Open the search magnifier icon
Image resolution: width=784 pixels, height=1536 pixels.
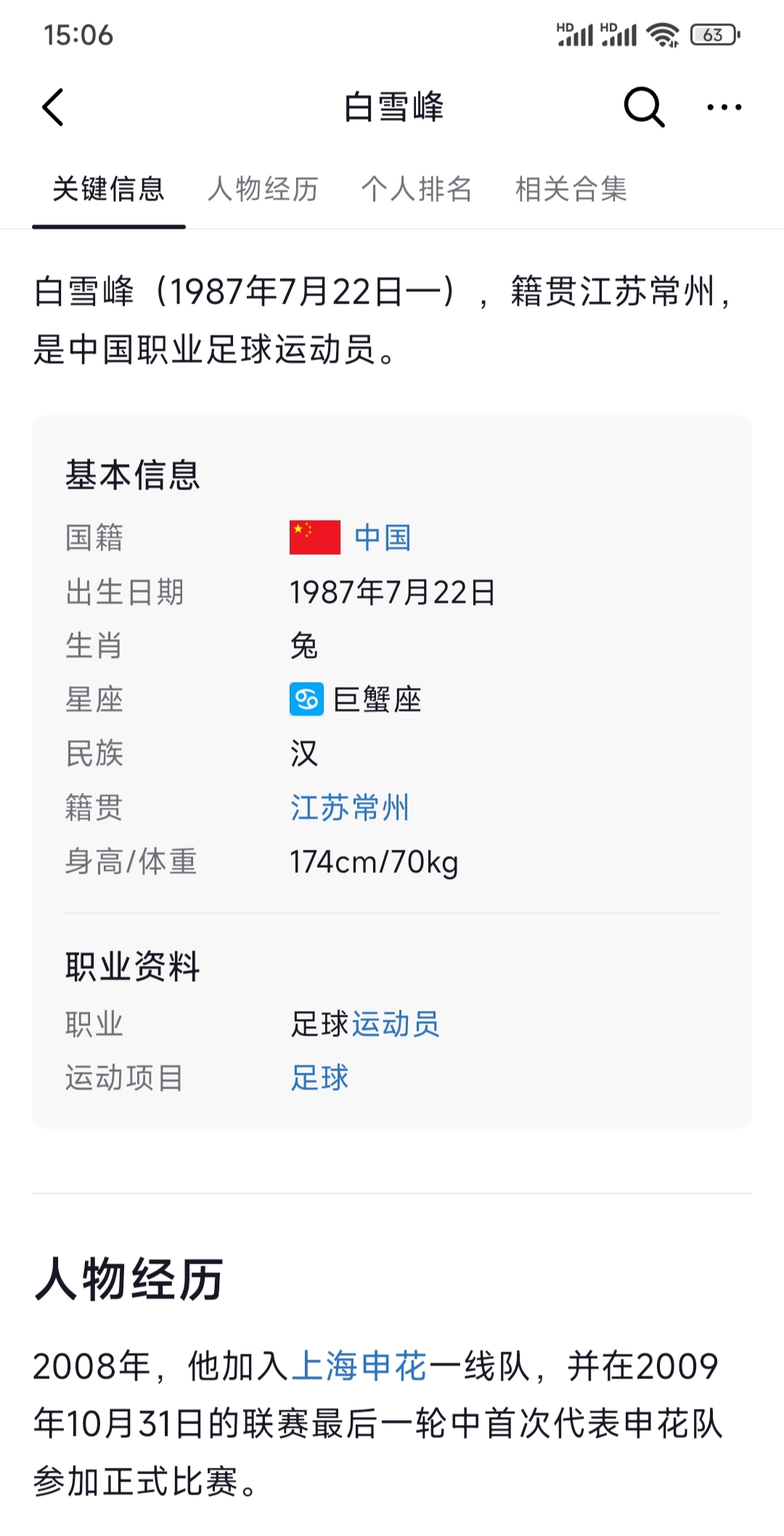point(644,107)
